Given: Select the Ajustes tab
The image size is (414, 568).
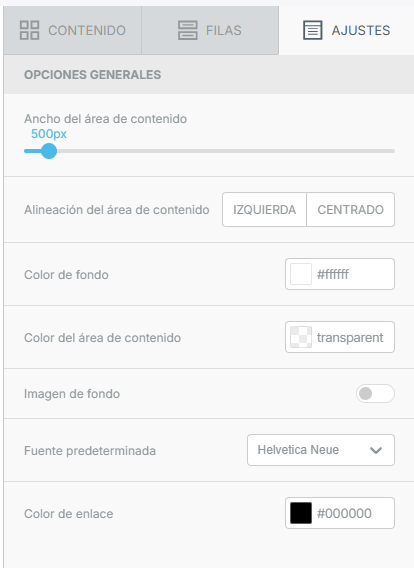Looking at the screenshot, I should pos(347,30).
